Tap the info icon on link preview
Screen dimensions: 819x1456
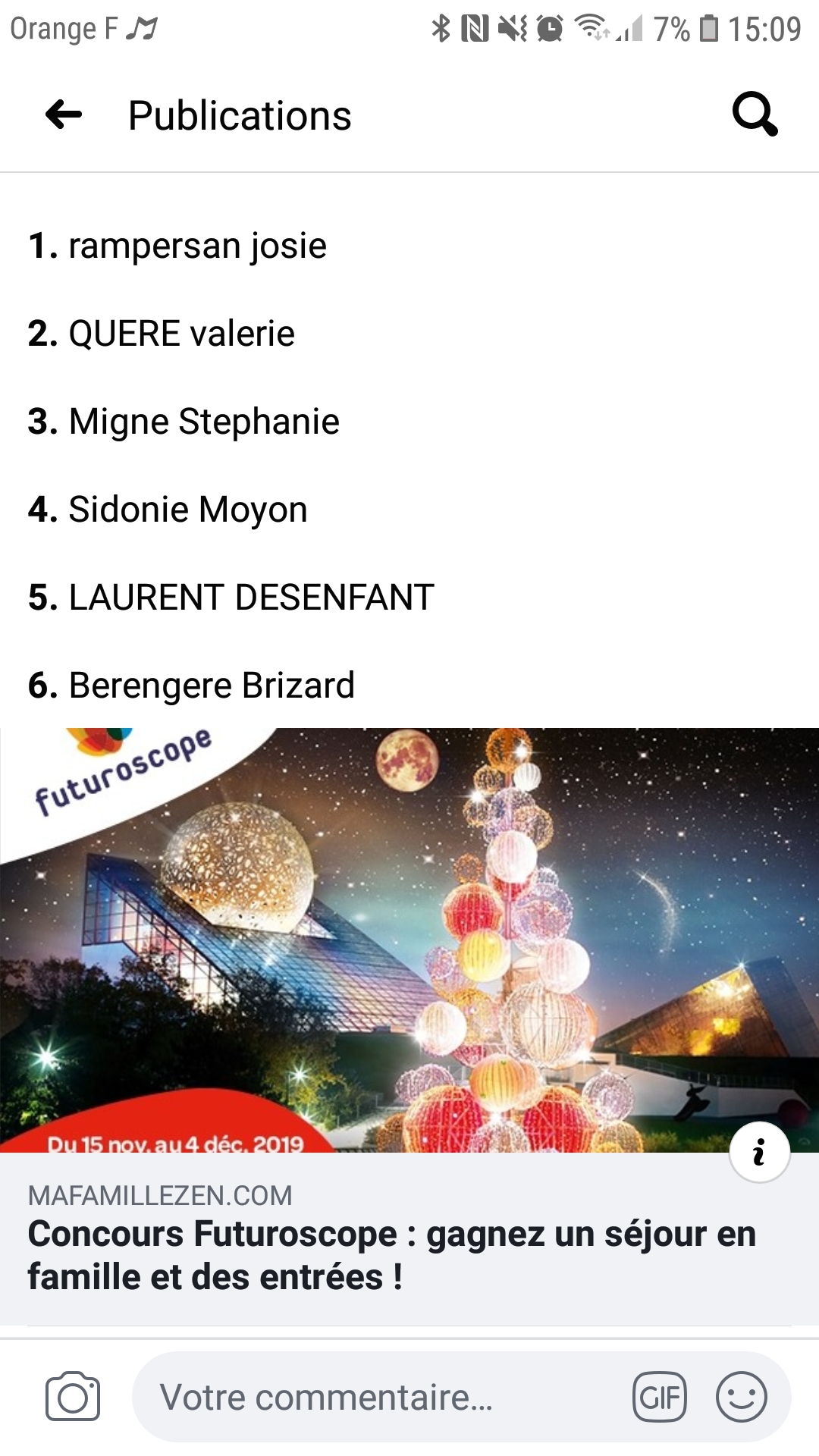coord(759,1152)
